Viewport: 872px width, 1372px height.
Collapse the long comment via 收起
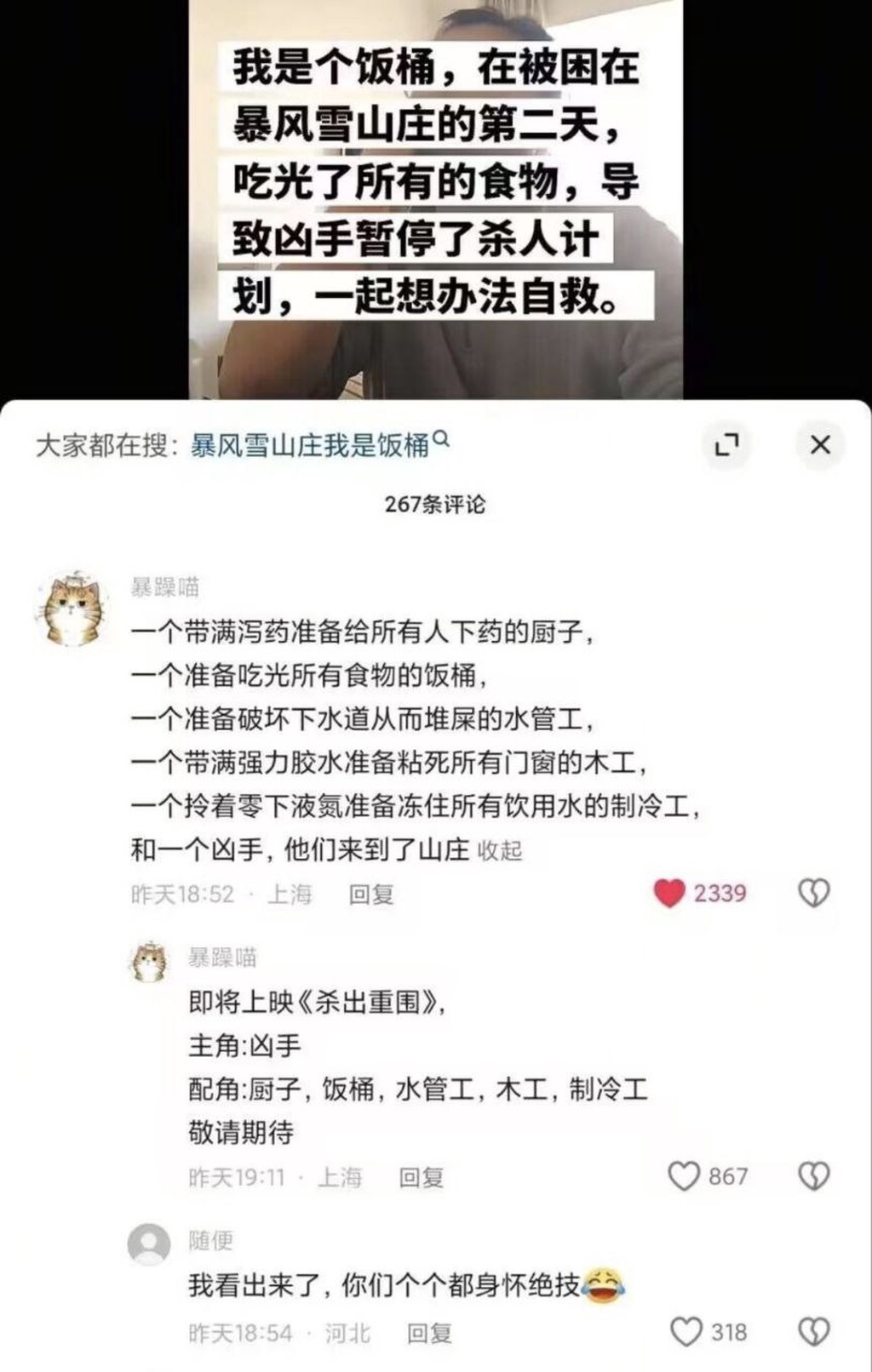(499, 850)
